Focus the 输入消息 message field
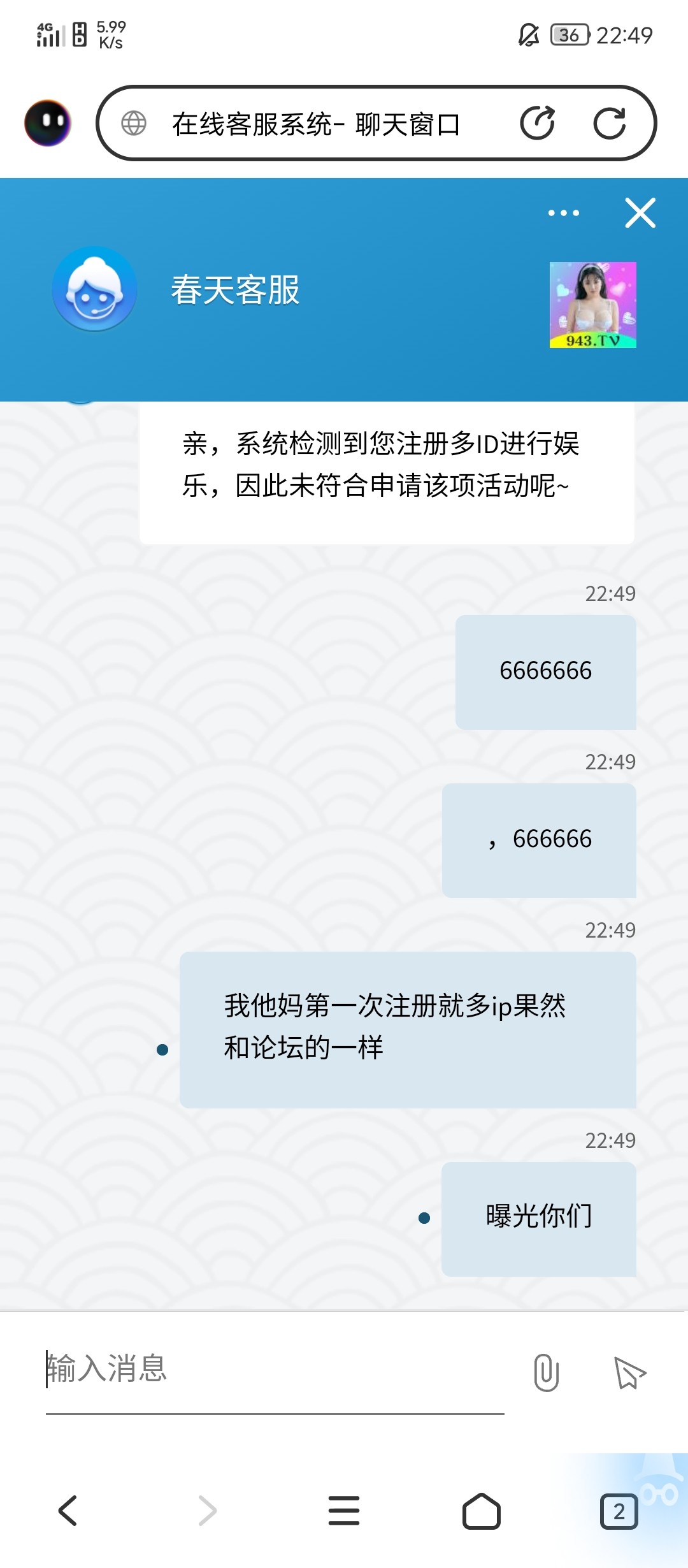Viewport: 688px width, 1568px height. click(x=274, y=1369)
